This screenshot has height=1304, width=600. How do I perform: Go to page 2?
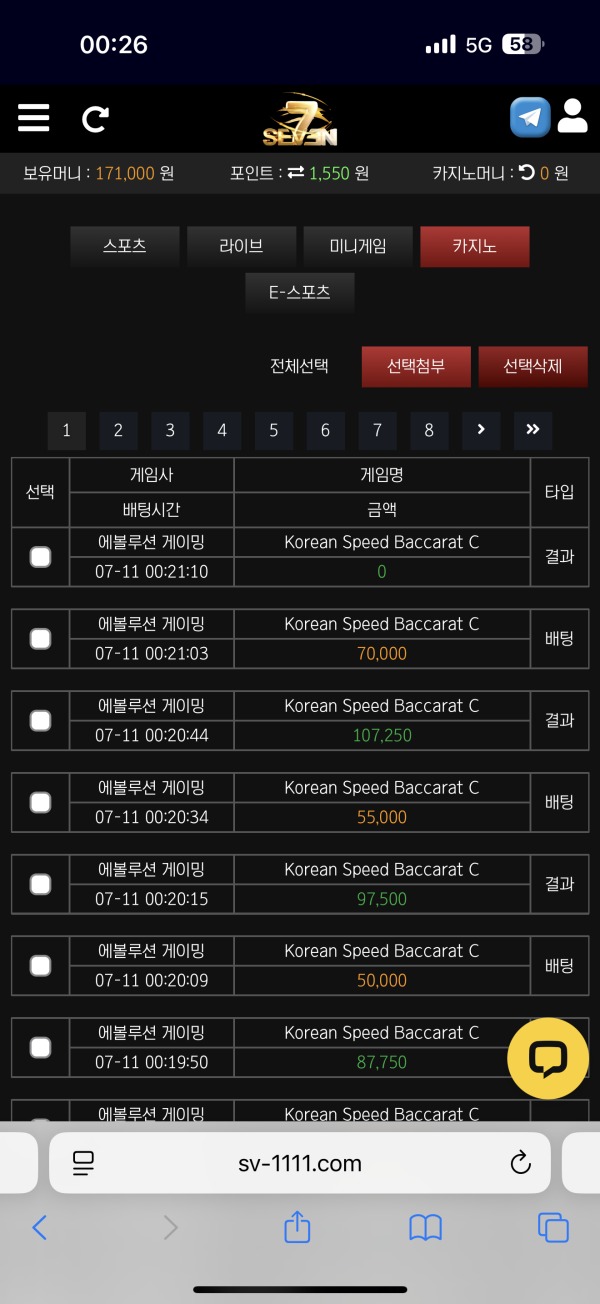click(118, 430)
